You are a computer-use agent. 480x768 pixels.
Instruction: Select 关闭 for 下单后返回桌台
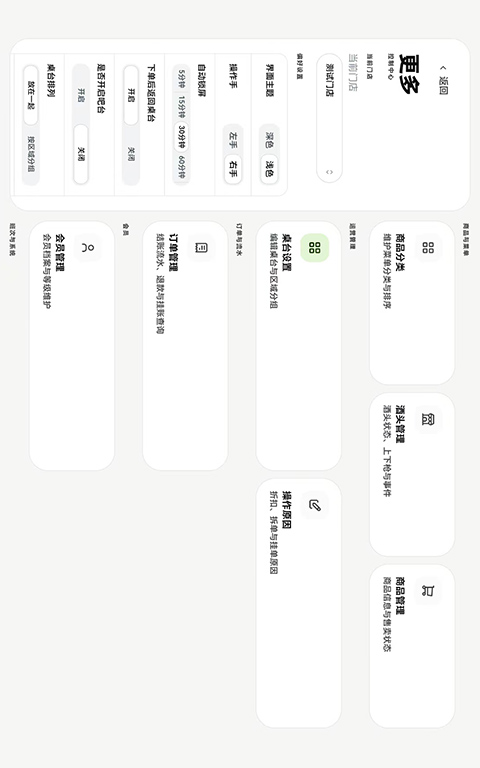[x=131, y=154]
